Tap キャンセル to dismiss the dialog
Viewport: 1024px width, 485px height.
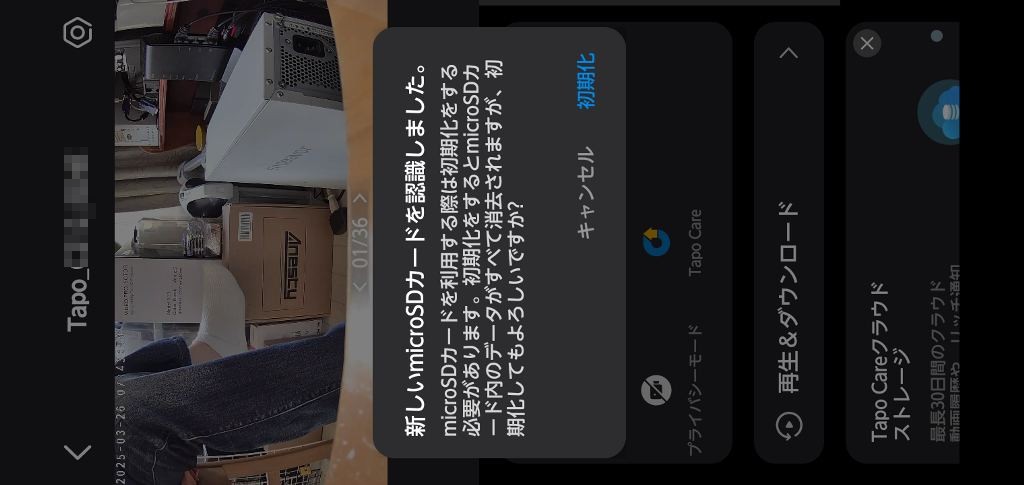coord(586,192)
